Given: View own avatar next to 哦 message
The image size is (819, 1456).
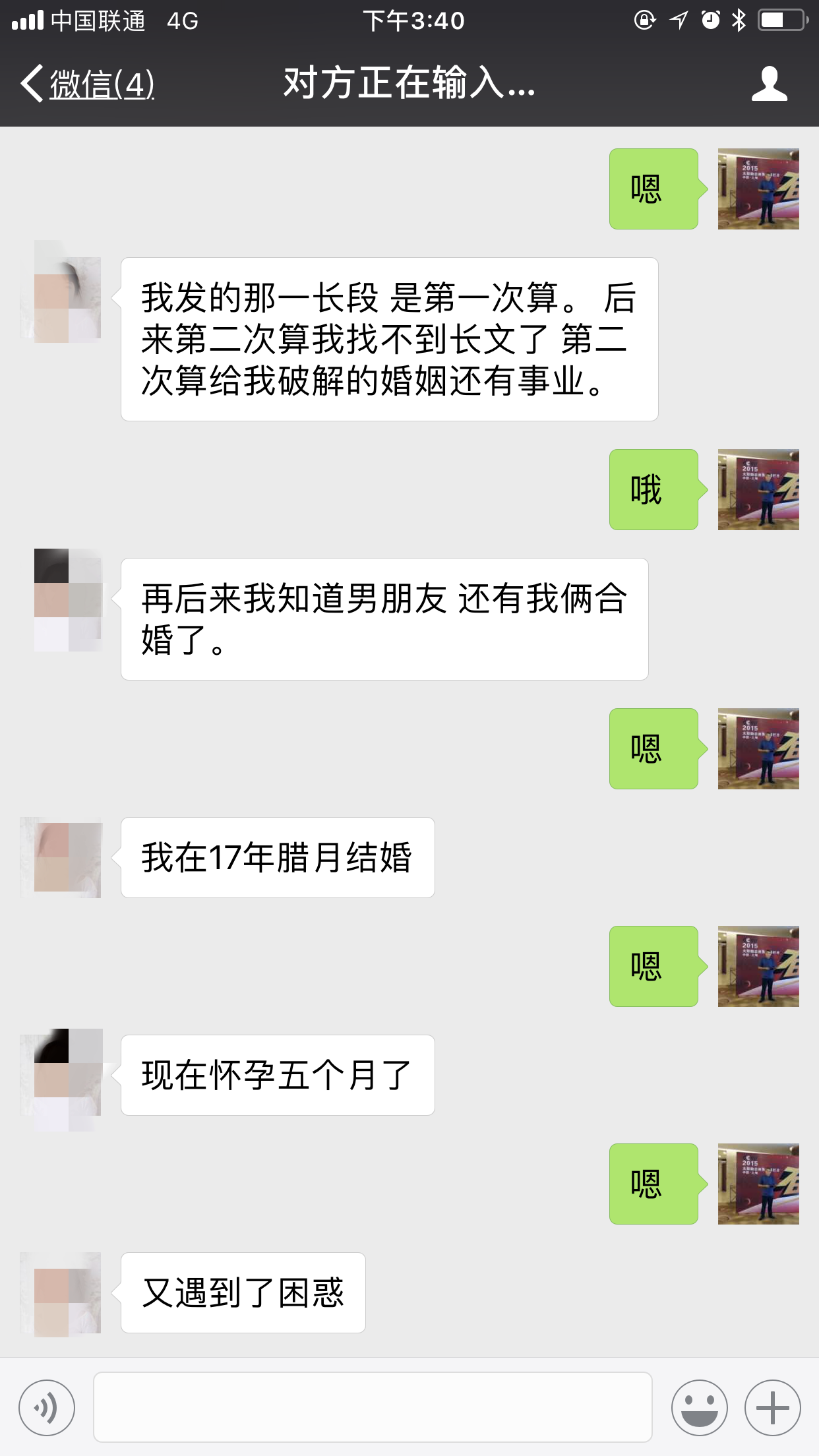Looking at the screenshot, I should [x=758, y=489].
